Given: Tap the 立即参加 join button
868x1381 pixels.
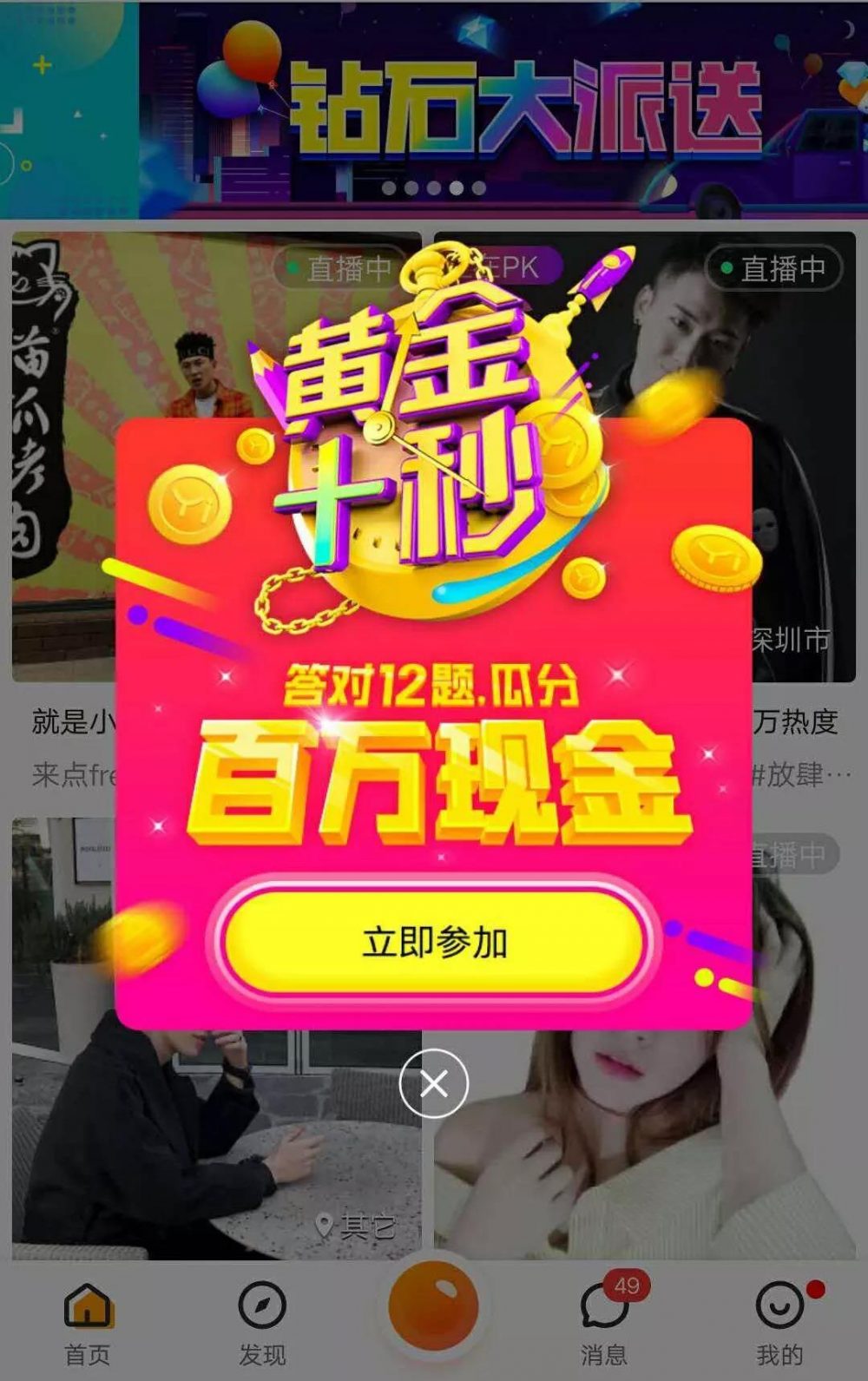Looking at the screenshot, I should click(x=433, y=942).
